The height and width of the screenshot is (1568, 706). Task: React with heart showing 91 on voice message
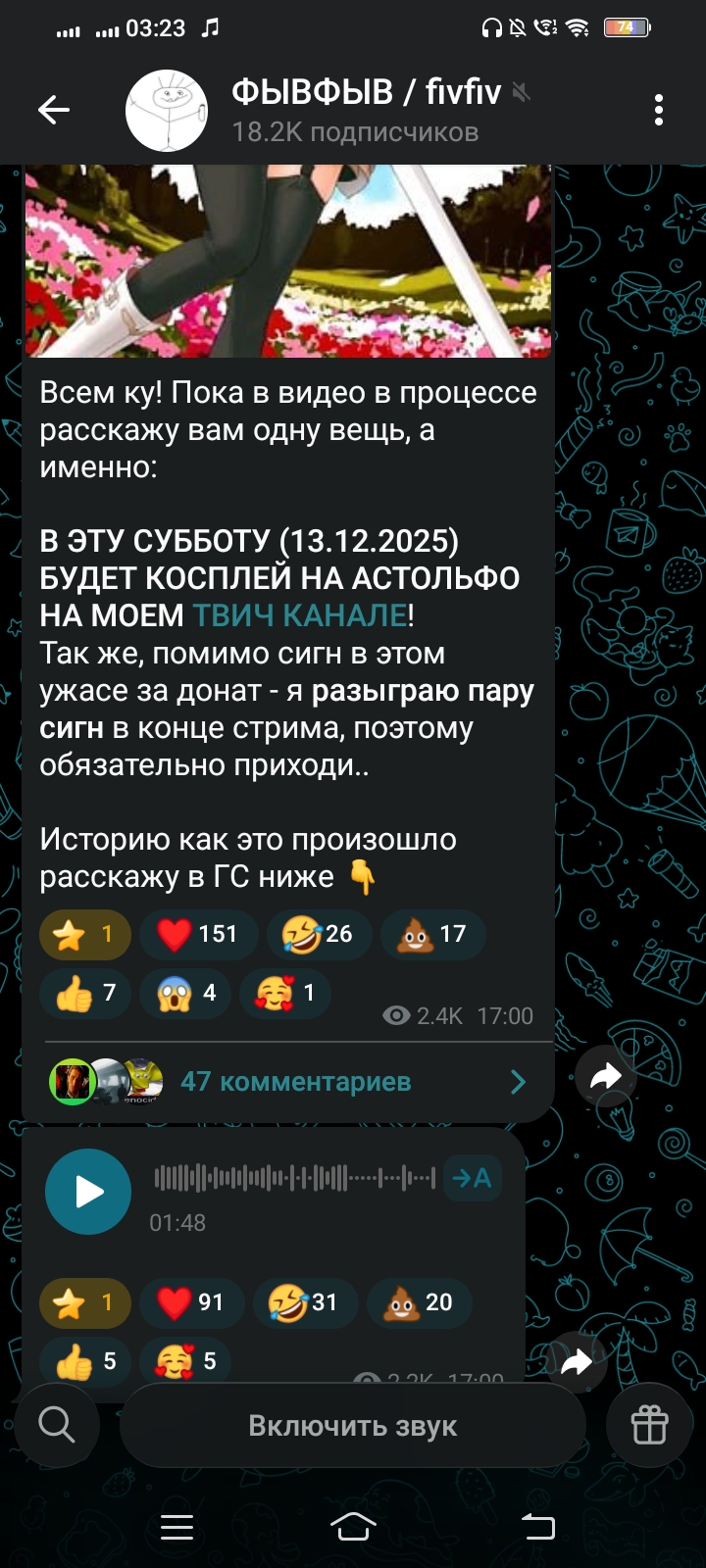pyautogui.click(x=192, y=1302)
